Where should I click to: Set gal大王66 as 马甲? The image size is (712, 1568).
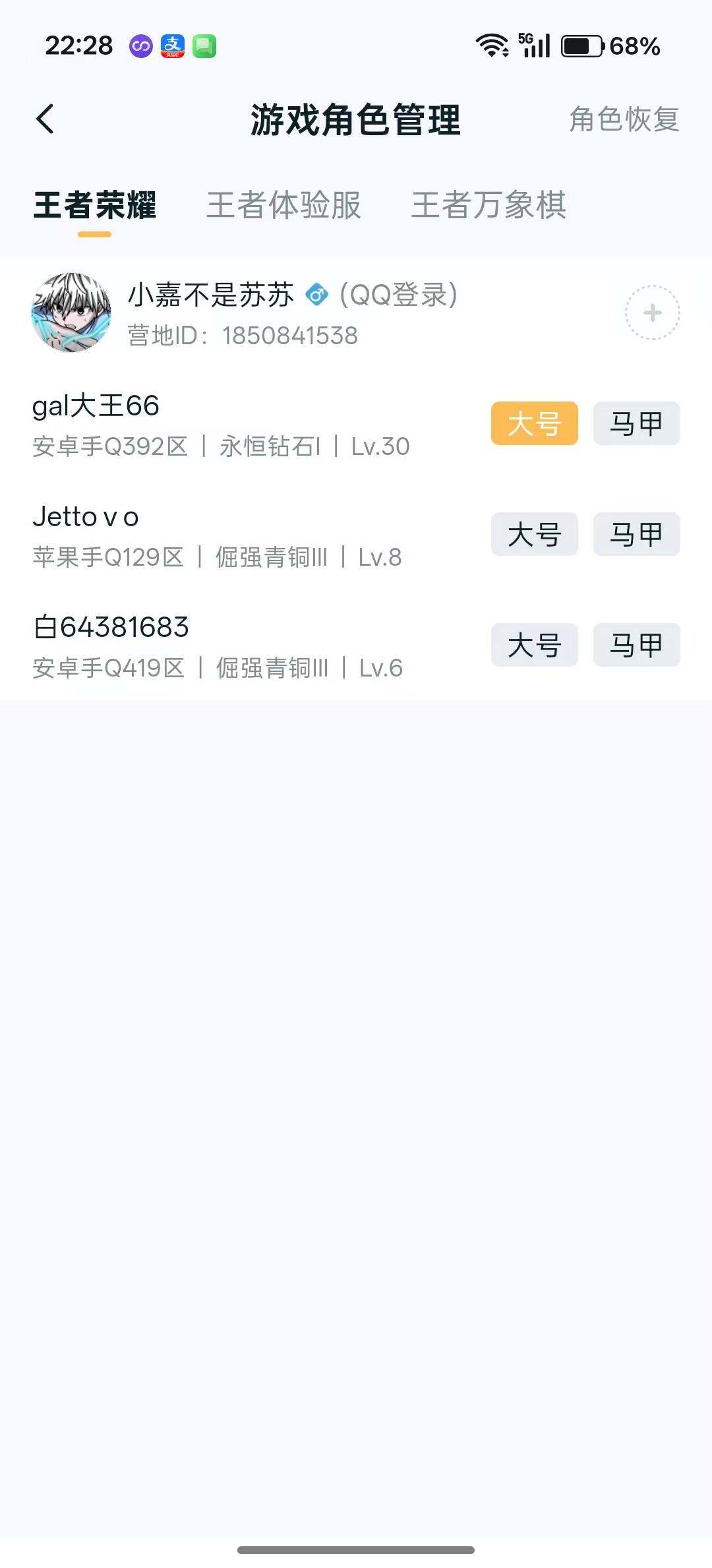636,423
